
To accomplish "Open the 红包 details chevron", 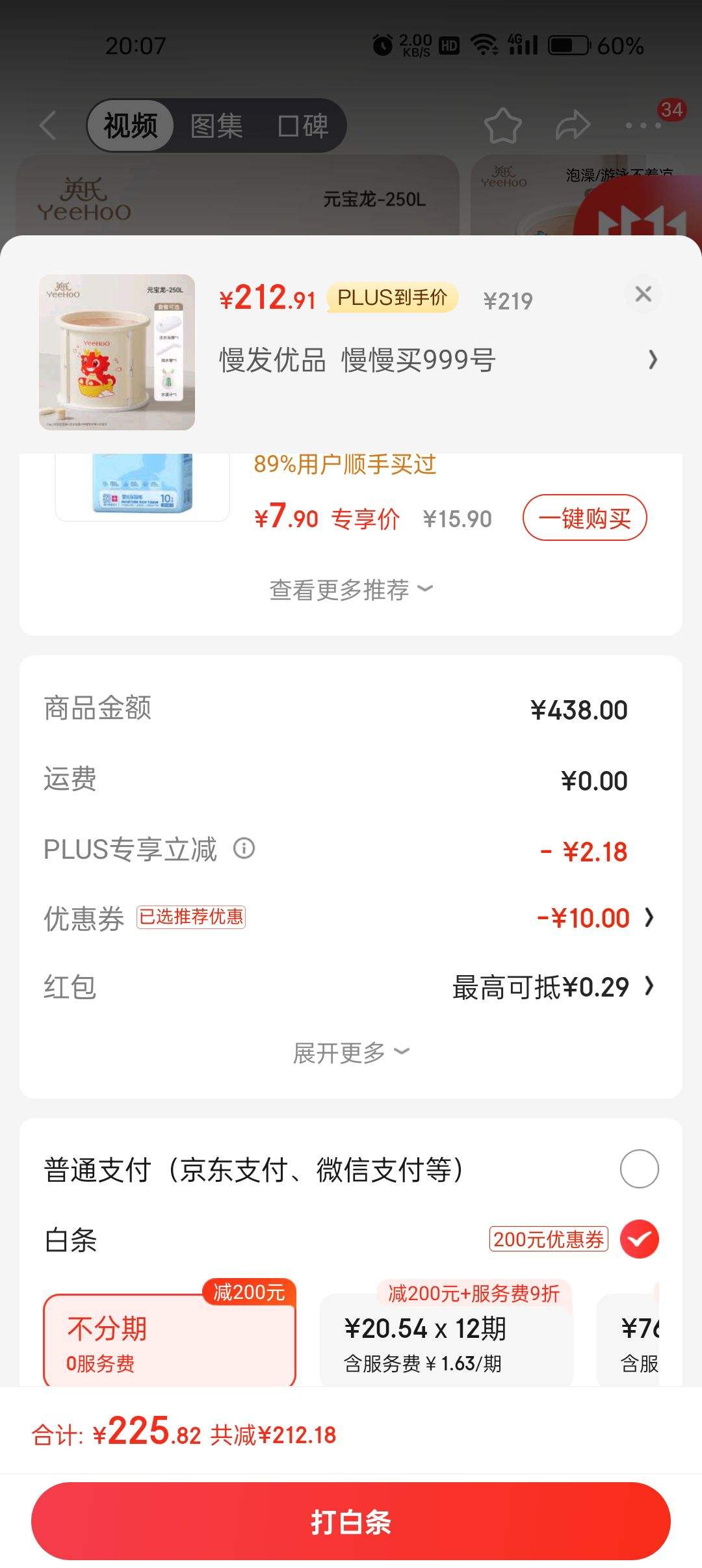I will pyautogui.click(x=649, y=987).
